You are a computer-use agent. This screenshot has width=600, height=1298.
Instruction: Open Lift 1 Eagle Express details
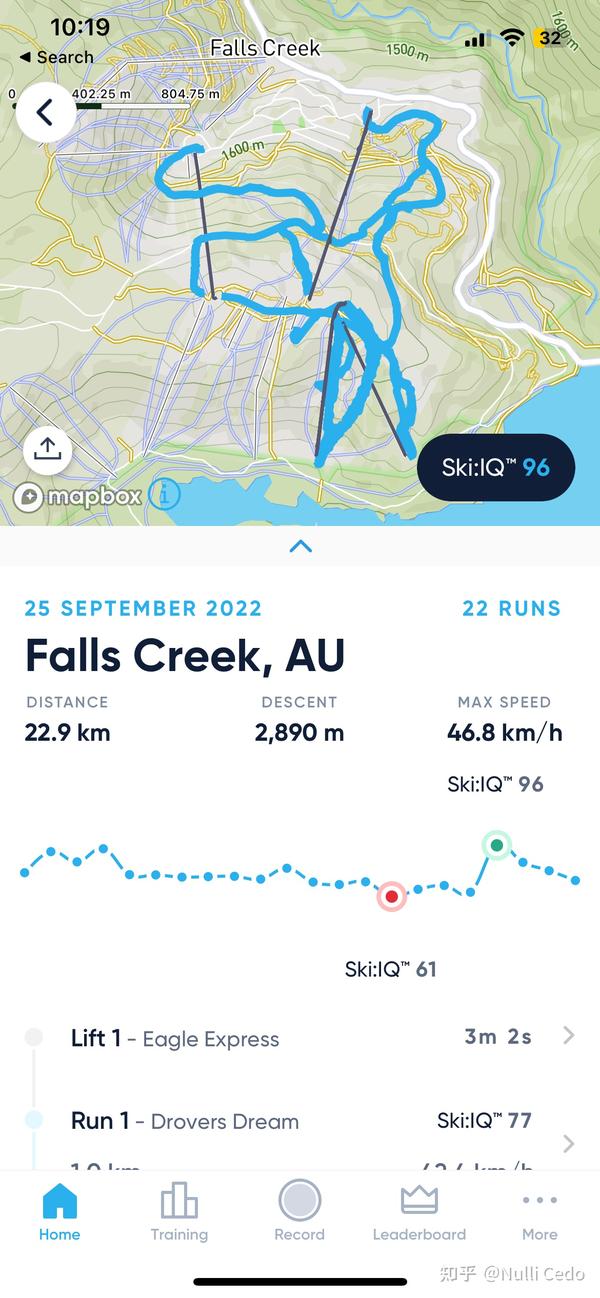300,1037
